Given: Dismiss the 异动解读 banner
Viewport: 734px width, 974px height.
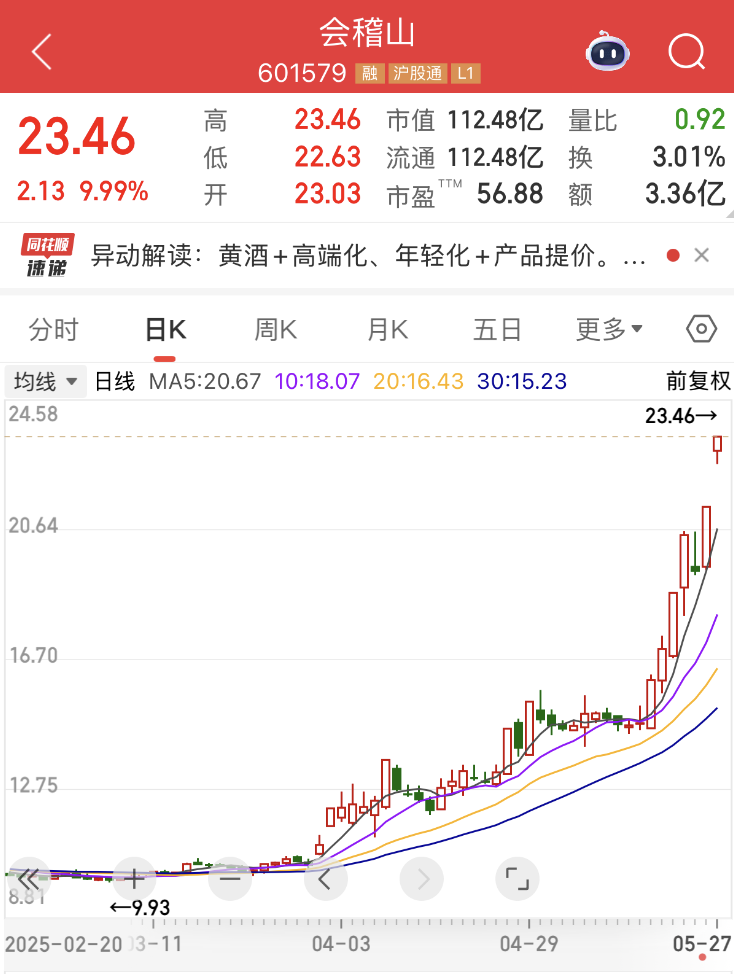Looking at the screenshot, I should tap(702, 256).
